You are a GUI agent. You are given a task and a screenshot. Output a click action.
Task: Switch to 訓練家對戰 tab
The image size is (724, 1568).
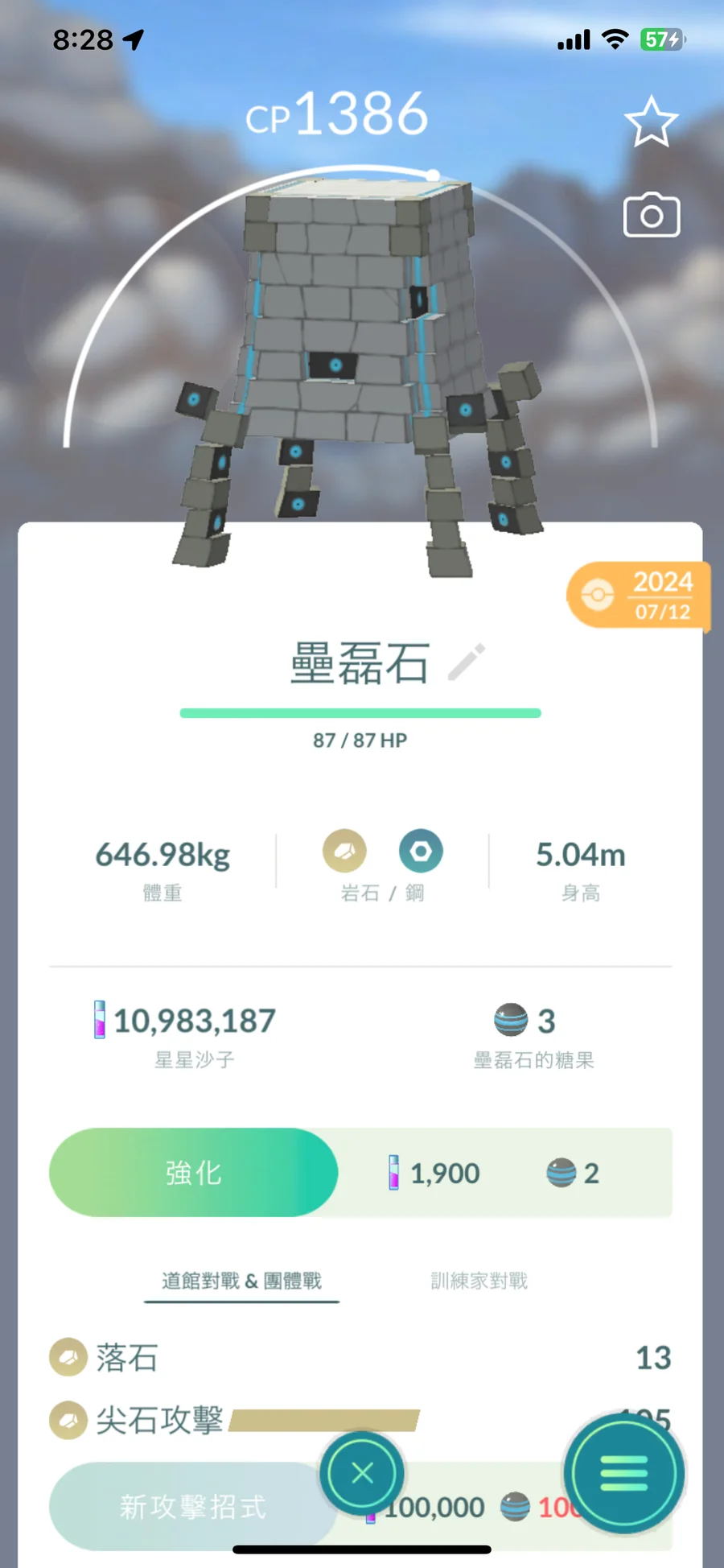coord(479,1281)
